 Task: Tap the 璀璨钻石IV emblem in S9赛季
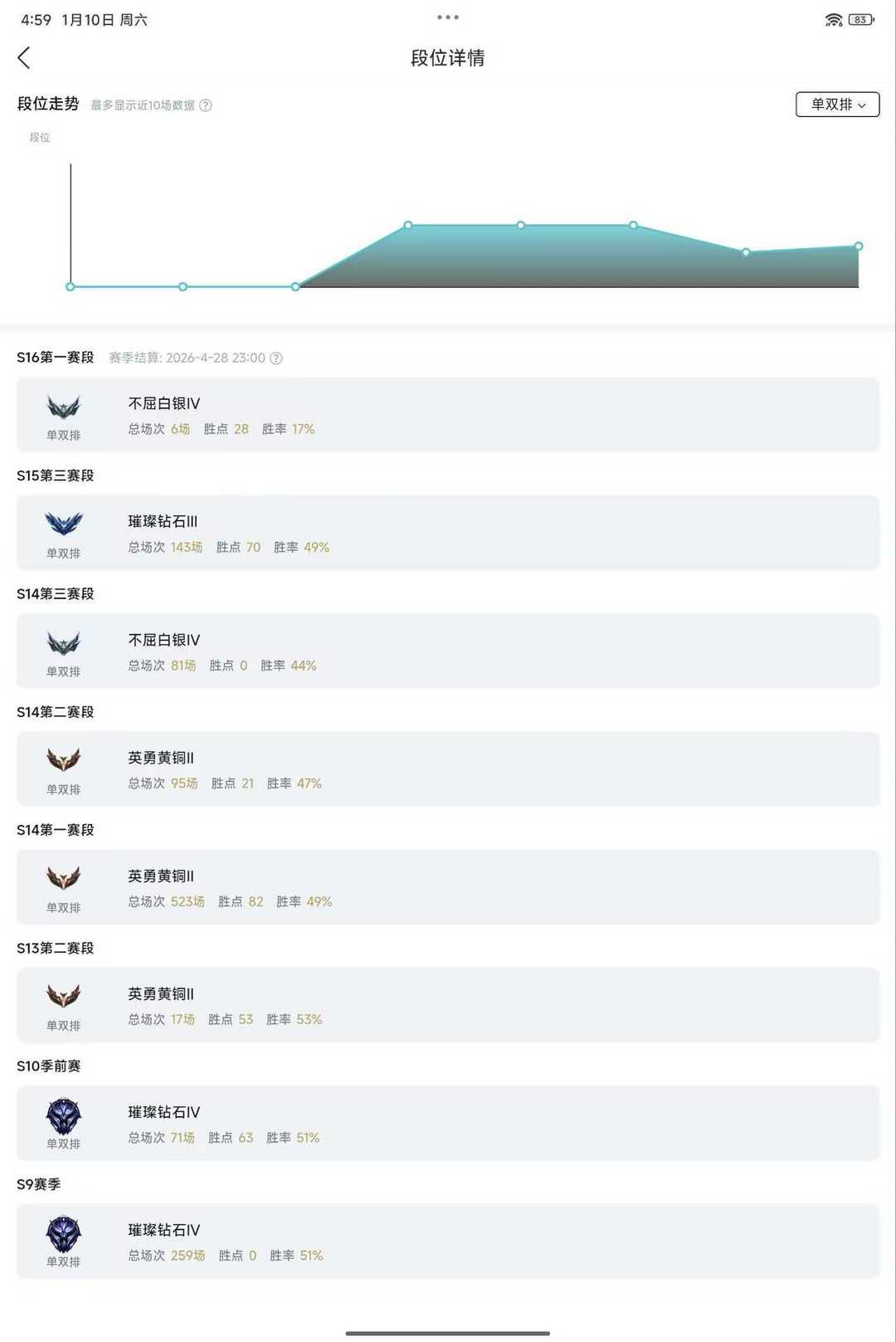point(64,1234)
